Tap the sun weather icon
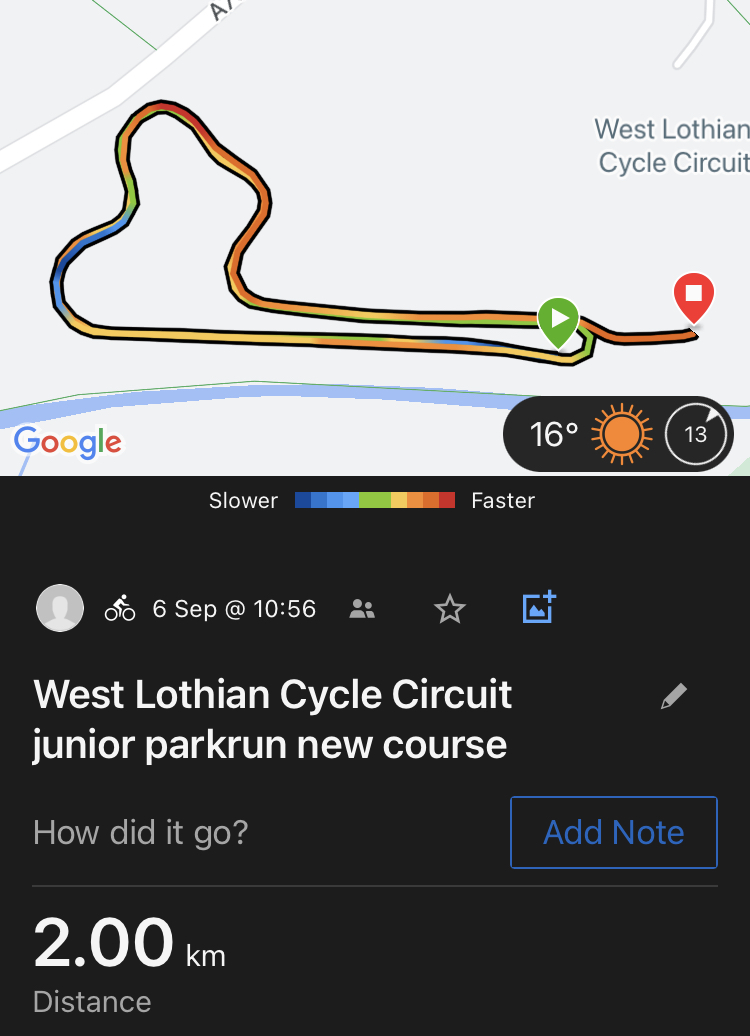 click(x=620, y=434)
